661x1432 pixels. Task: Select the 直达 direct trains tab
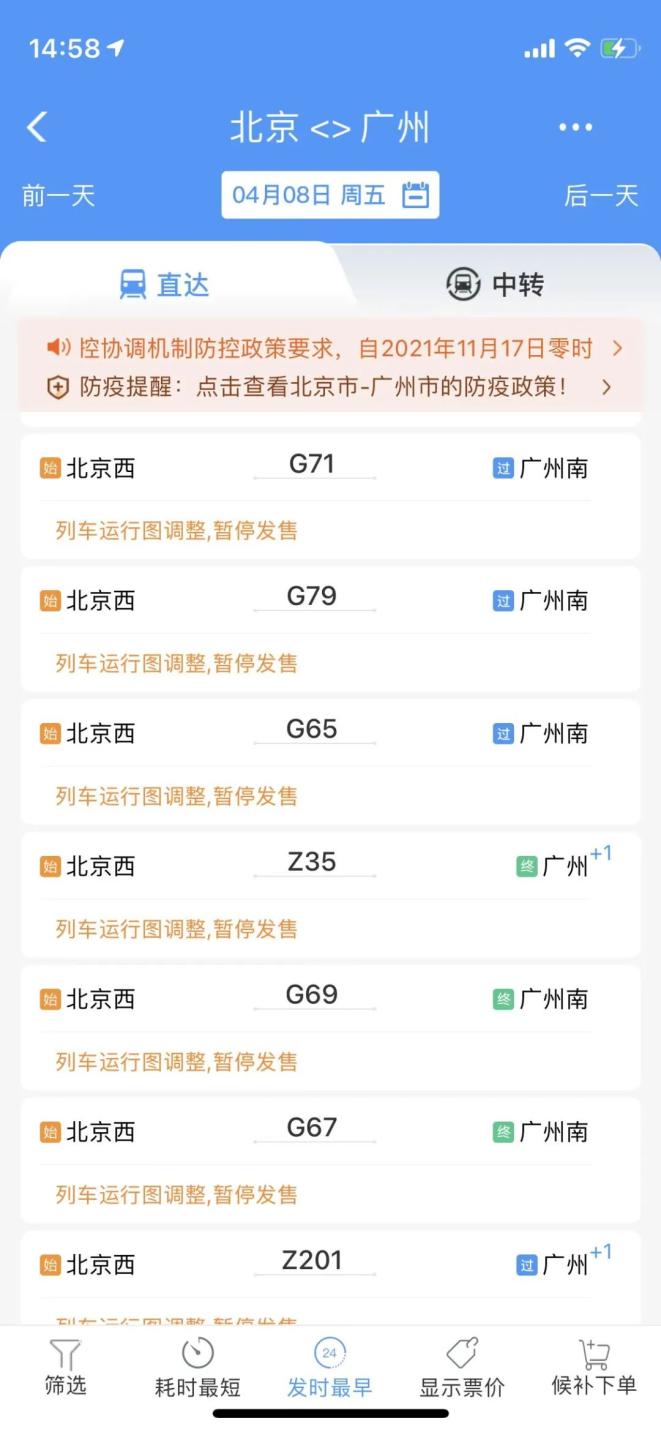point(165,285)
